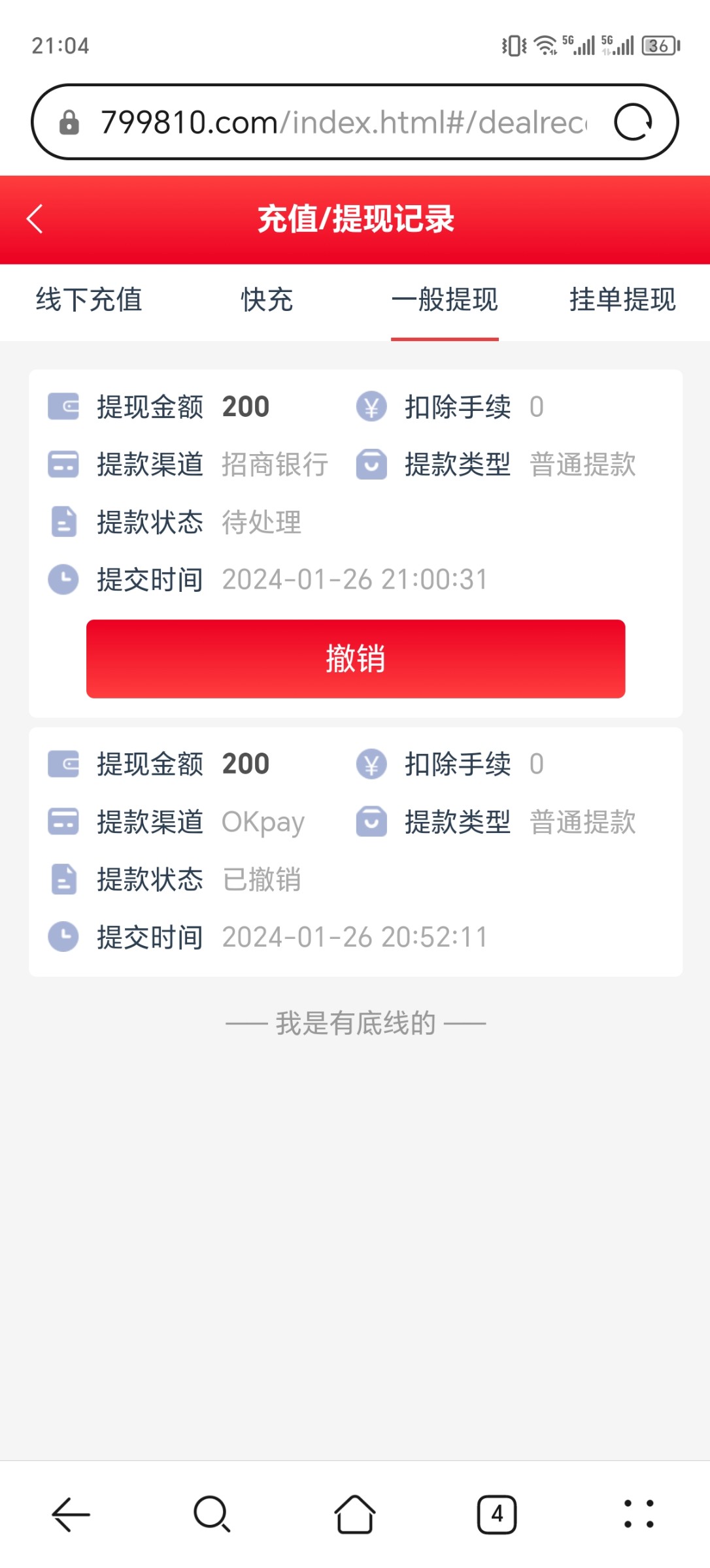Click the yen coin icon beside 扣除手续

[371, 406]
